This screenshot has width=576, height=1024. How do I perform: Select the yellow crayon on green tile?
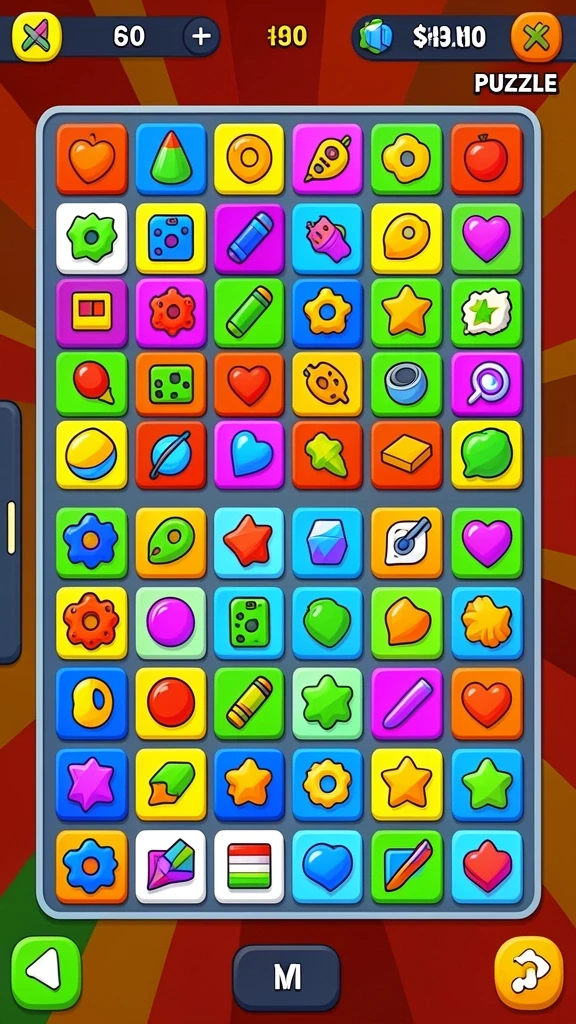249,703
